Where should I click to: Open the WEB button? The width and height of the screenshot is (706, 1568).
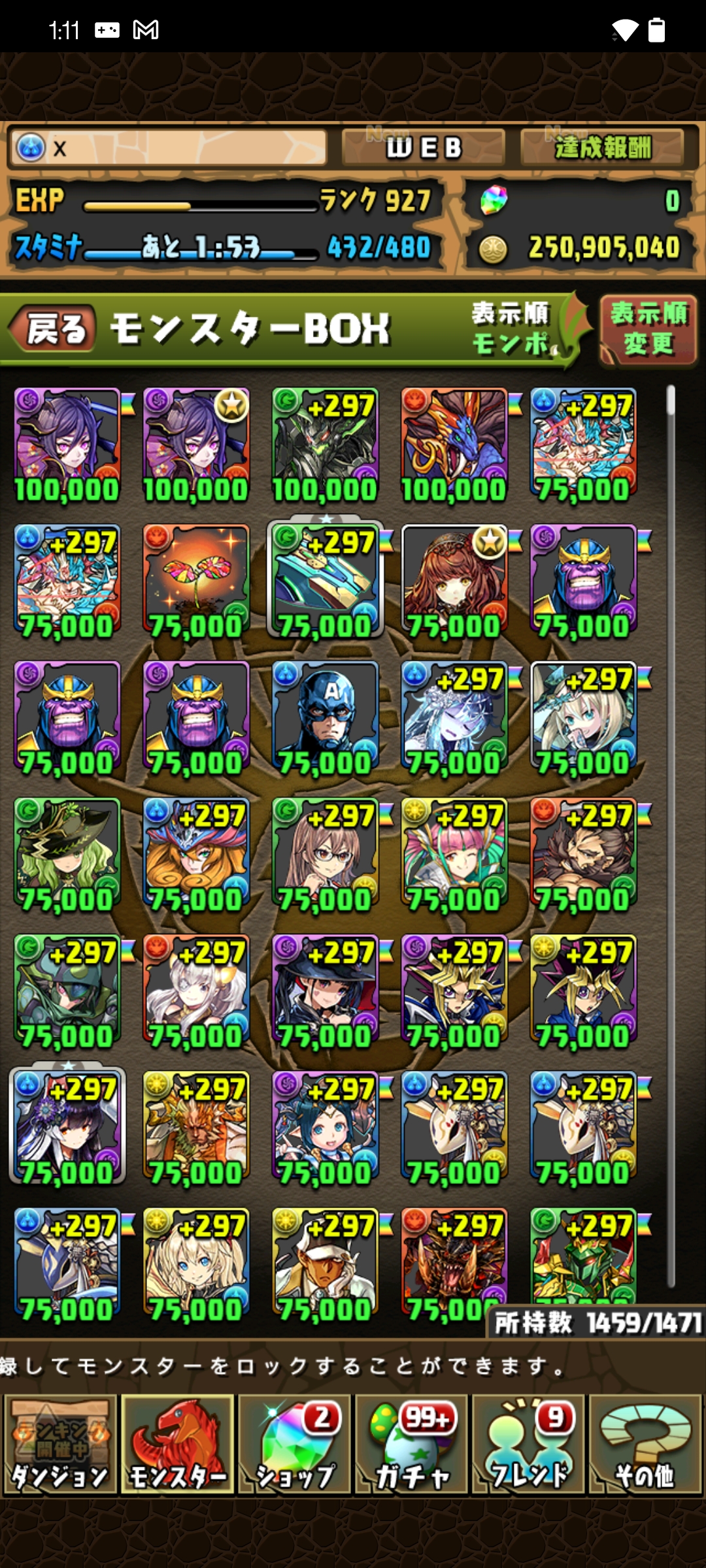pos(424,148)
